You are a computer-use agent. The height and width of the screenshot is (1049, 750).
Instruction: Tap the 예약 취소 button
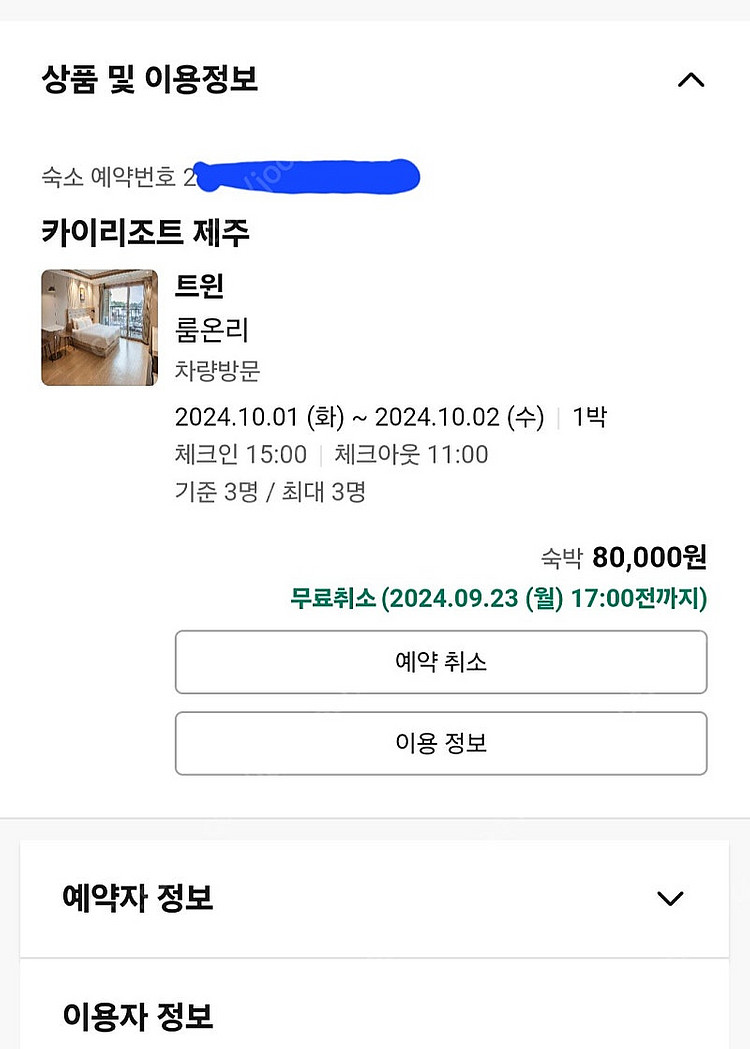[x=441, y=662]
